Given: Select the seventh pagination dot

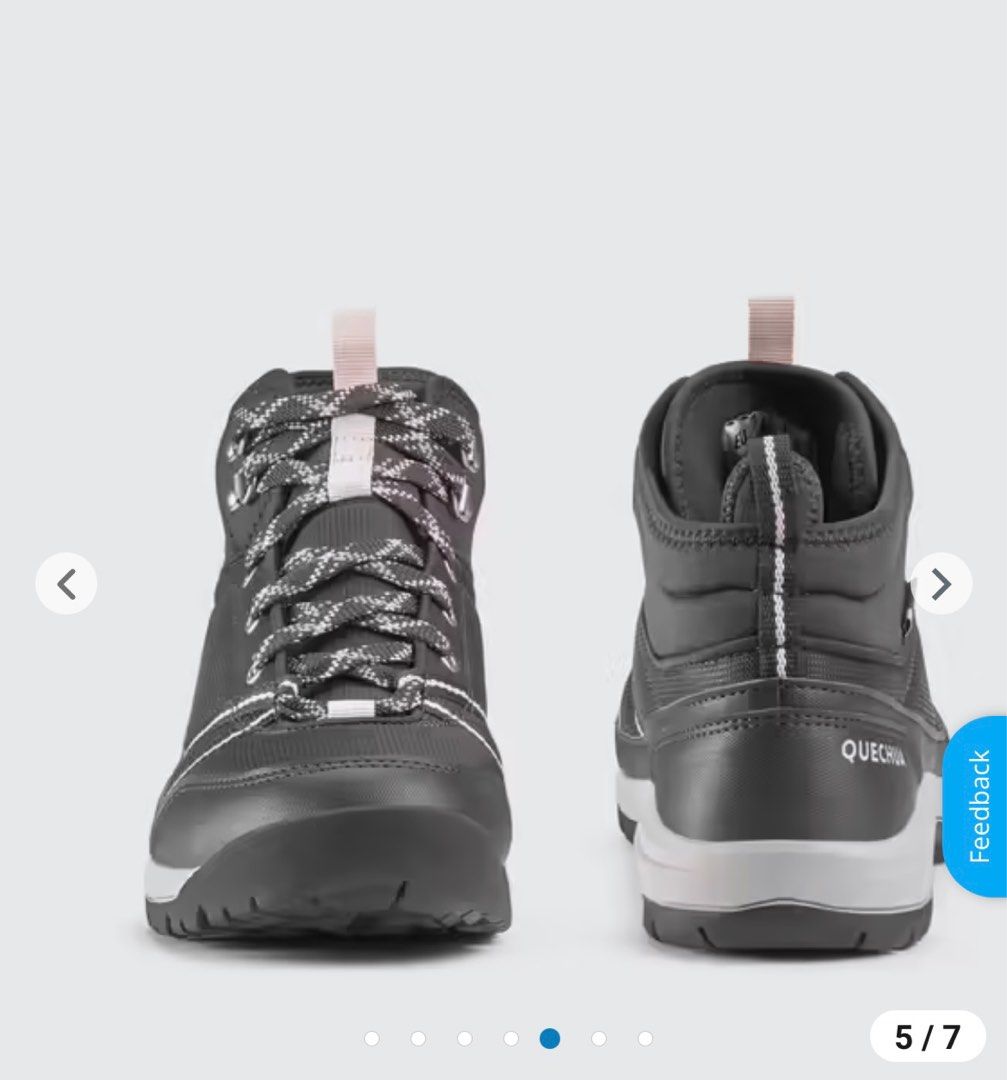Looking at the screenshot, I should pyautogui.click(x=643, y=1038).
